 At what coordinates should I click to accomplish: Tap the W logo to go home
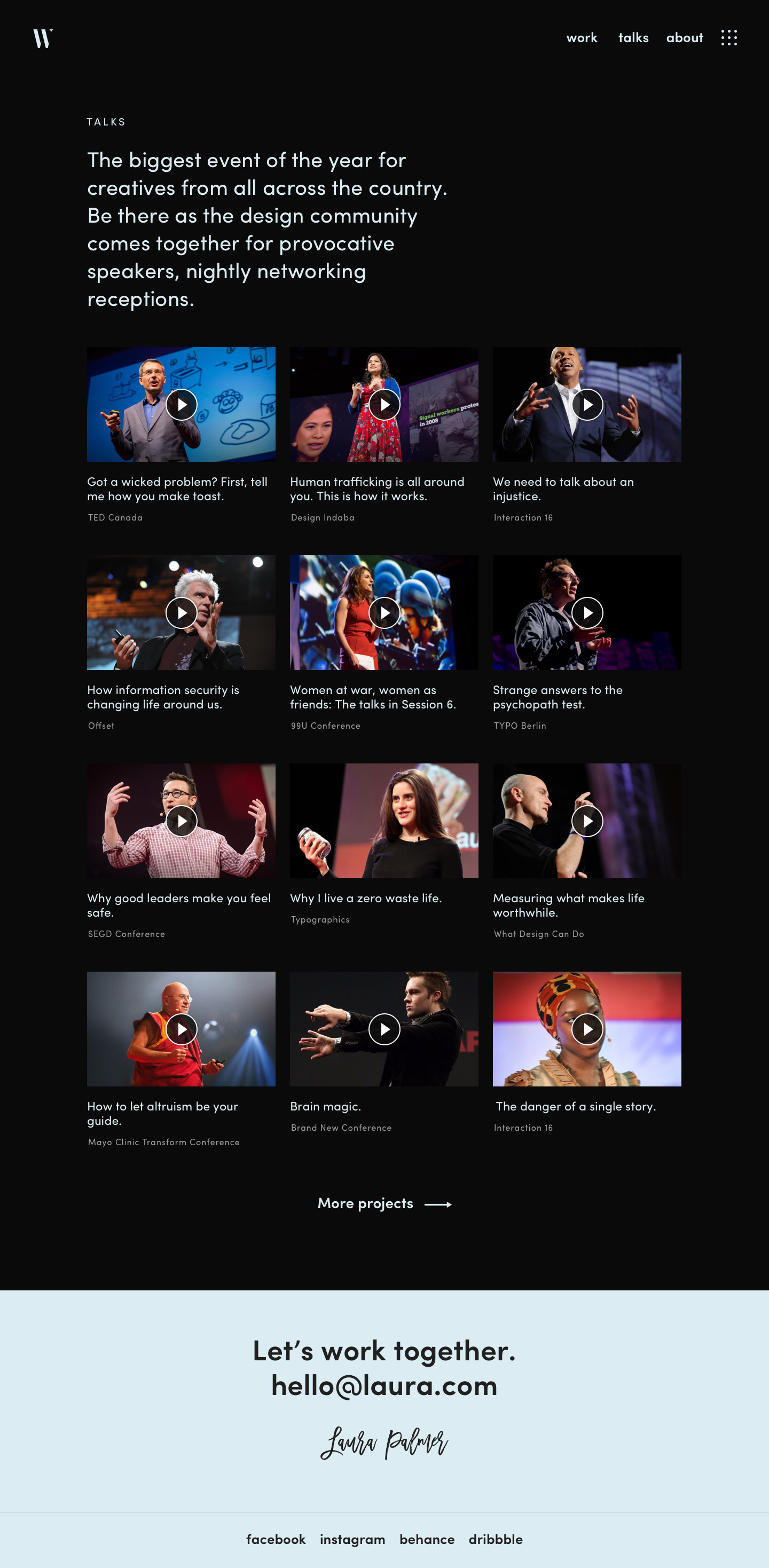tap(43, 38)
